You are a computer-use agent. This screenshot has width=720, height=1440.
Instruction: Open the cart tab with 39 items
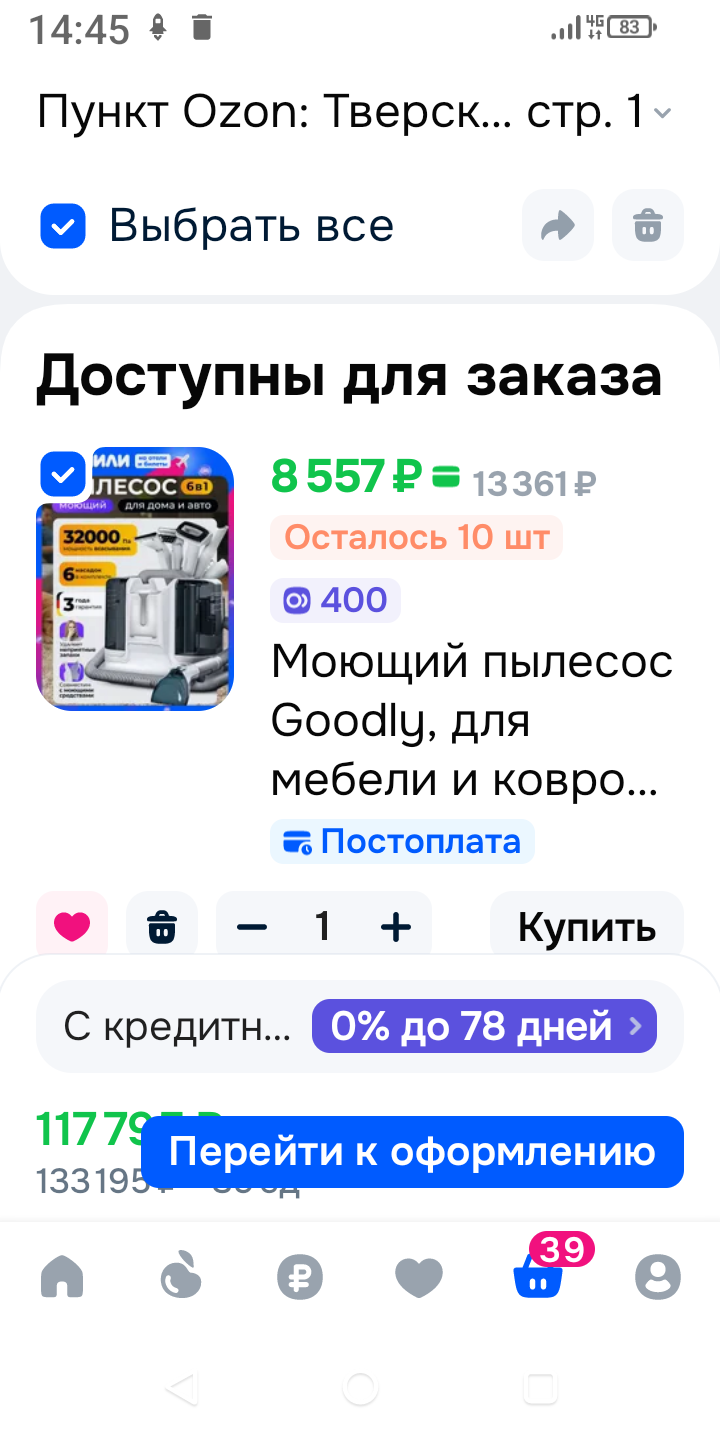point(539,1277)
